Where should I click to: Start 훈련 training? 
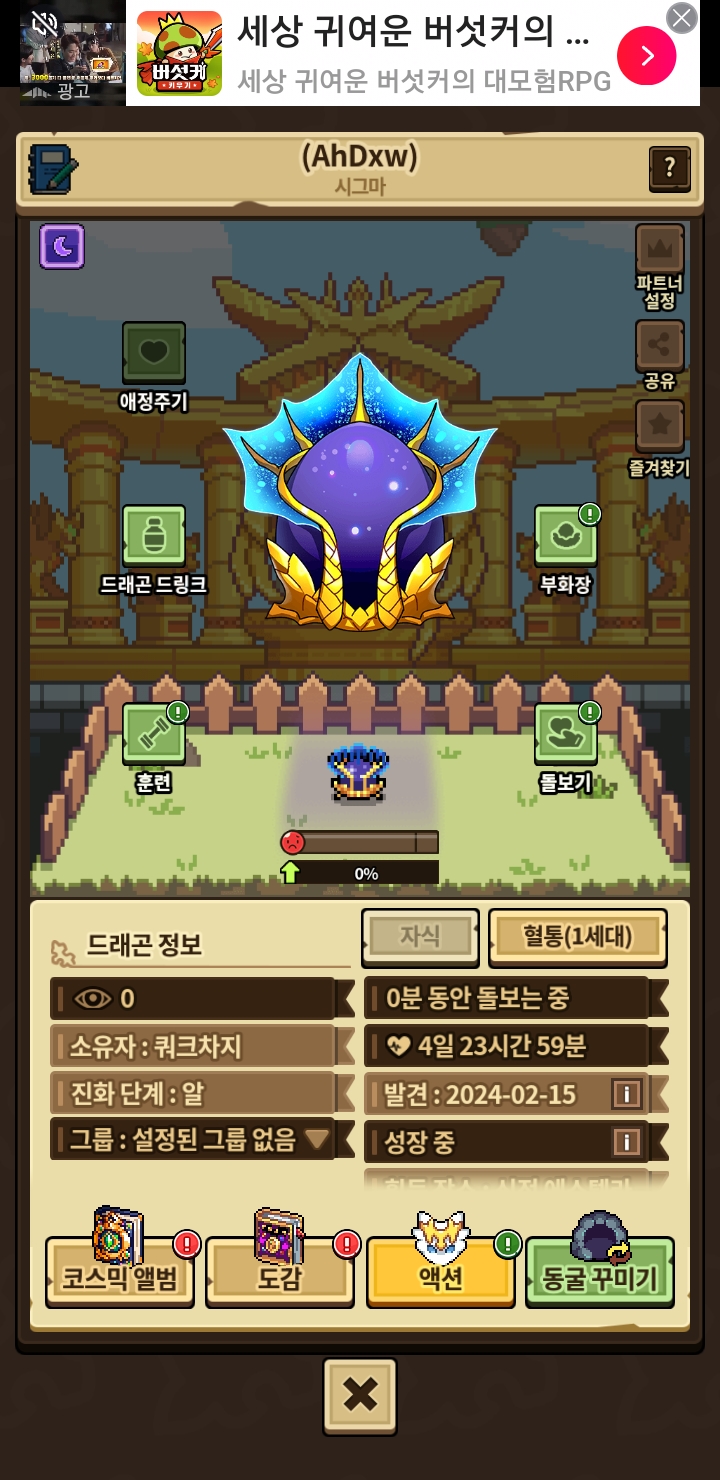(153, 735)
